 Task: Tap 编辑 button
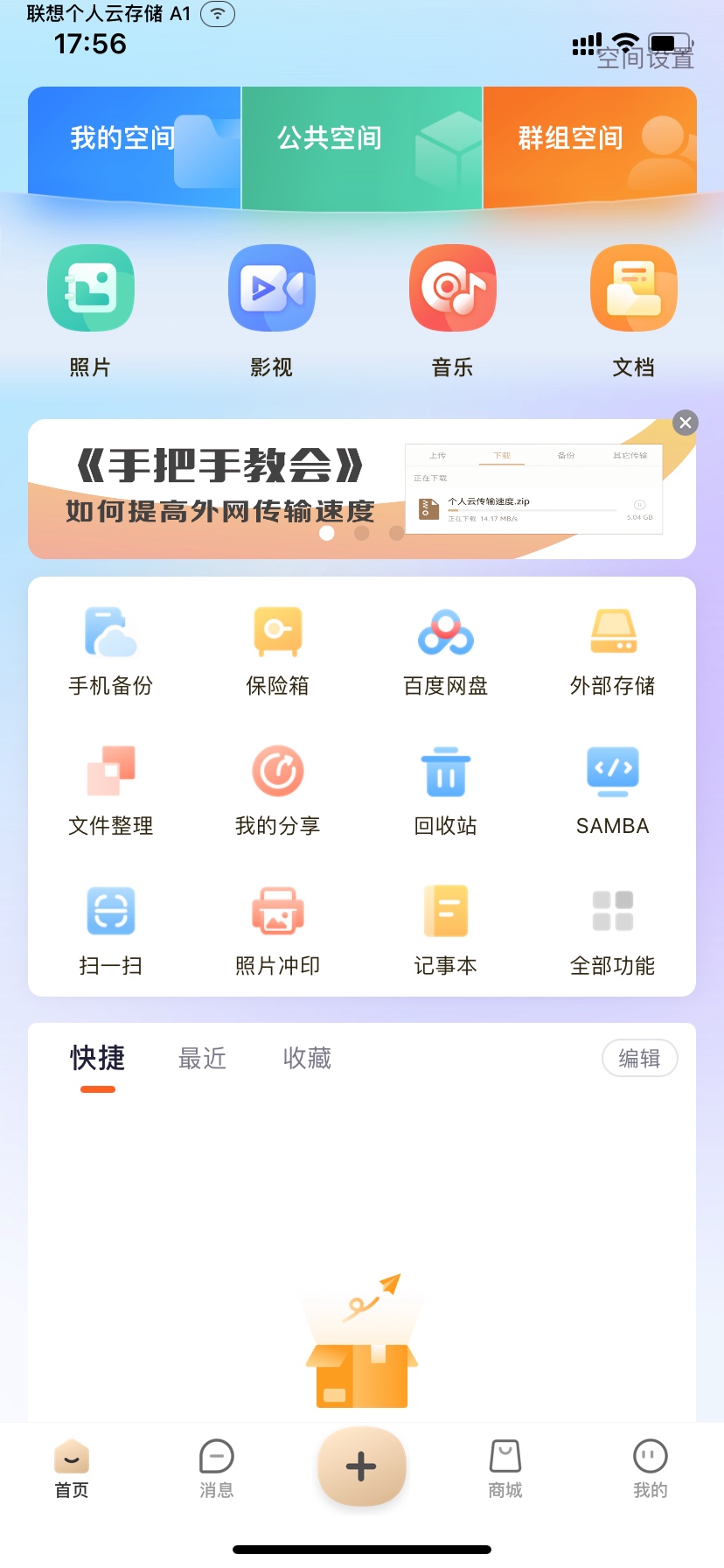click(x=639, y=1059)
